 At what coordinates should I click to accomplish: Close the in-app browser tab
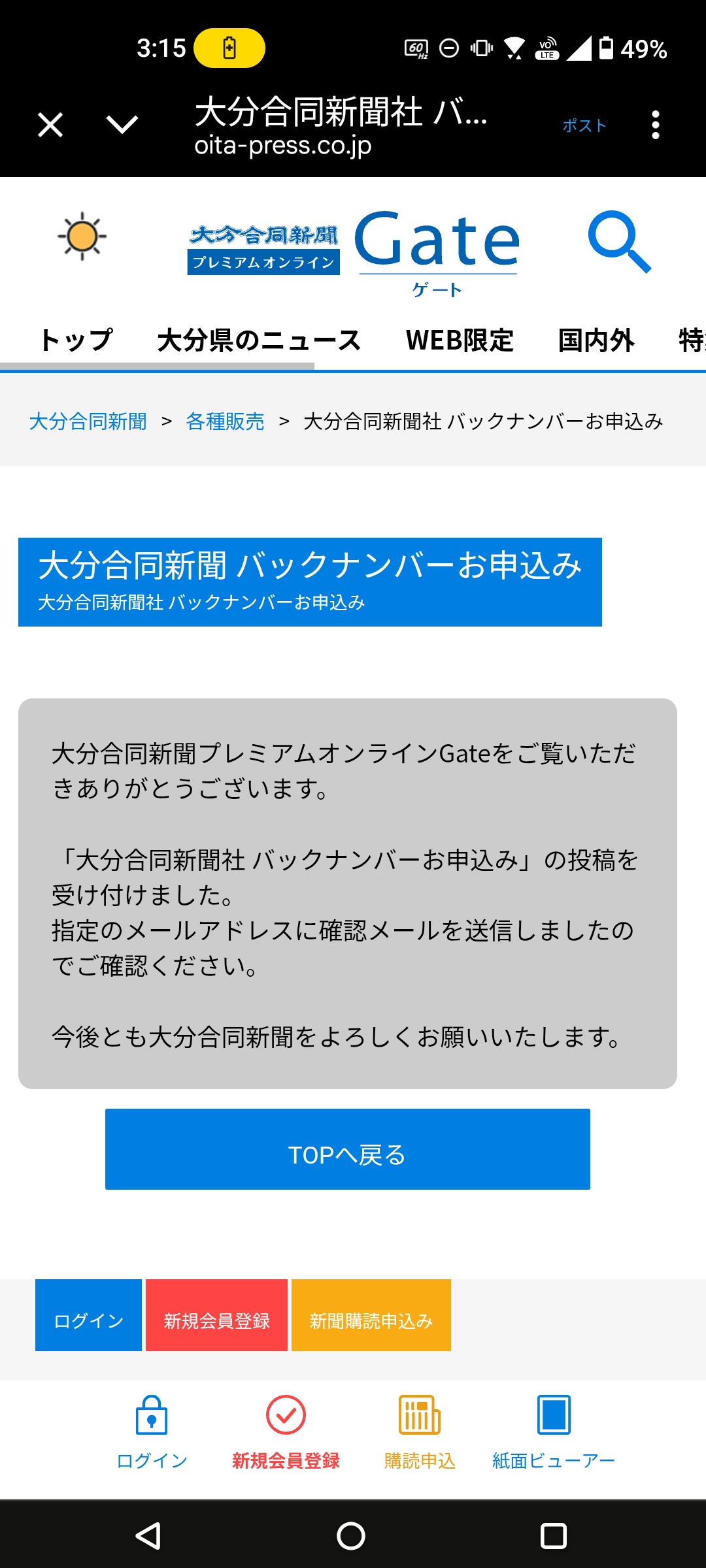coord(50,125)
